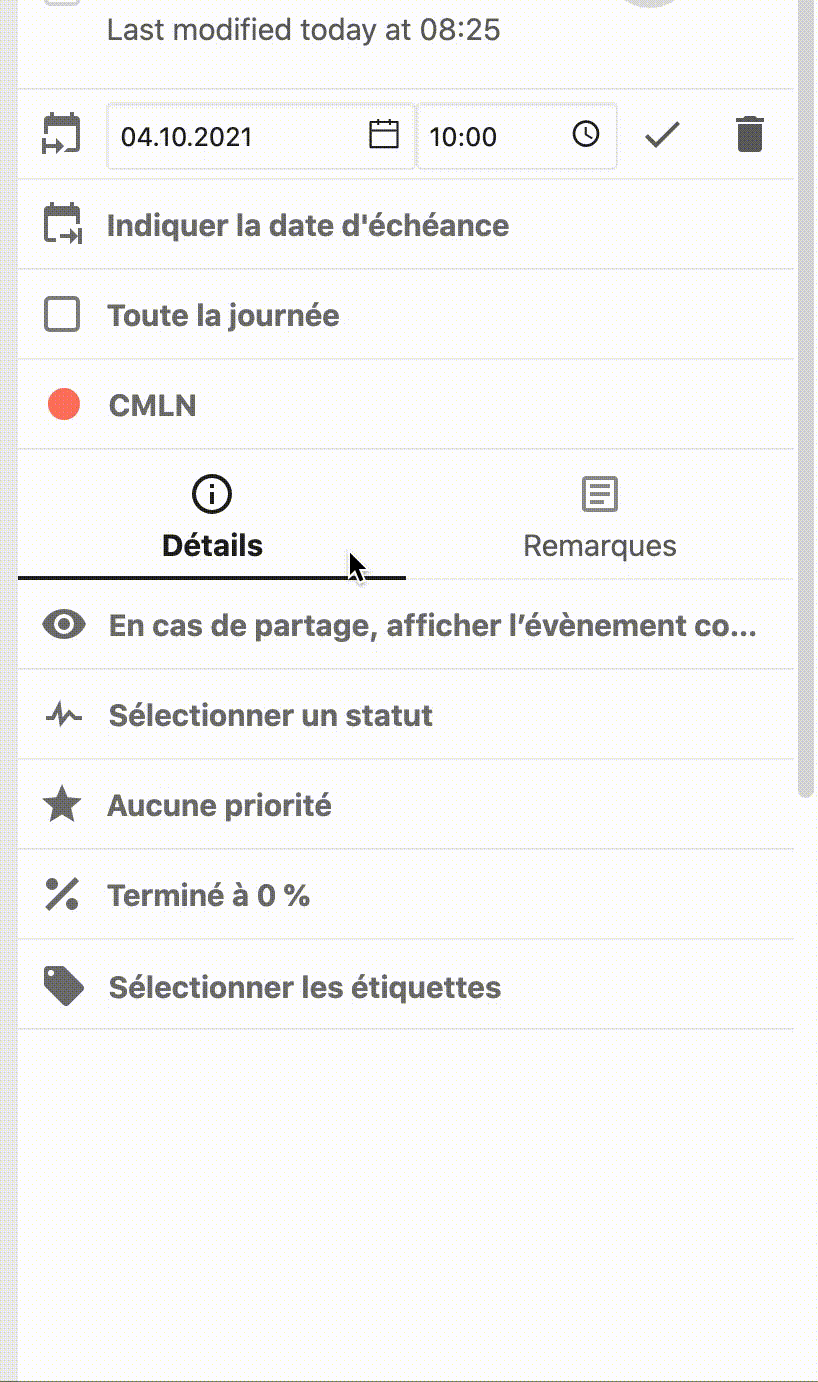Open the clock time picker icon
Viewport: 818px width, 1382px height.
tap(583, 135)
